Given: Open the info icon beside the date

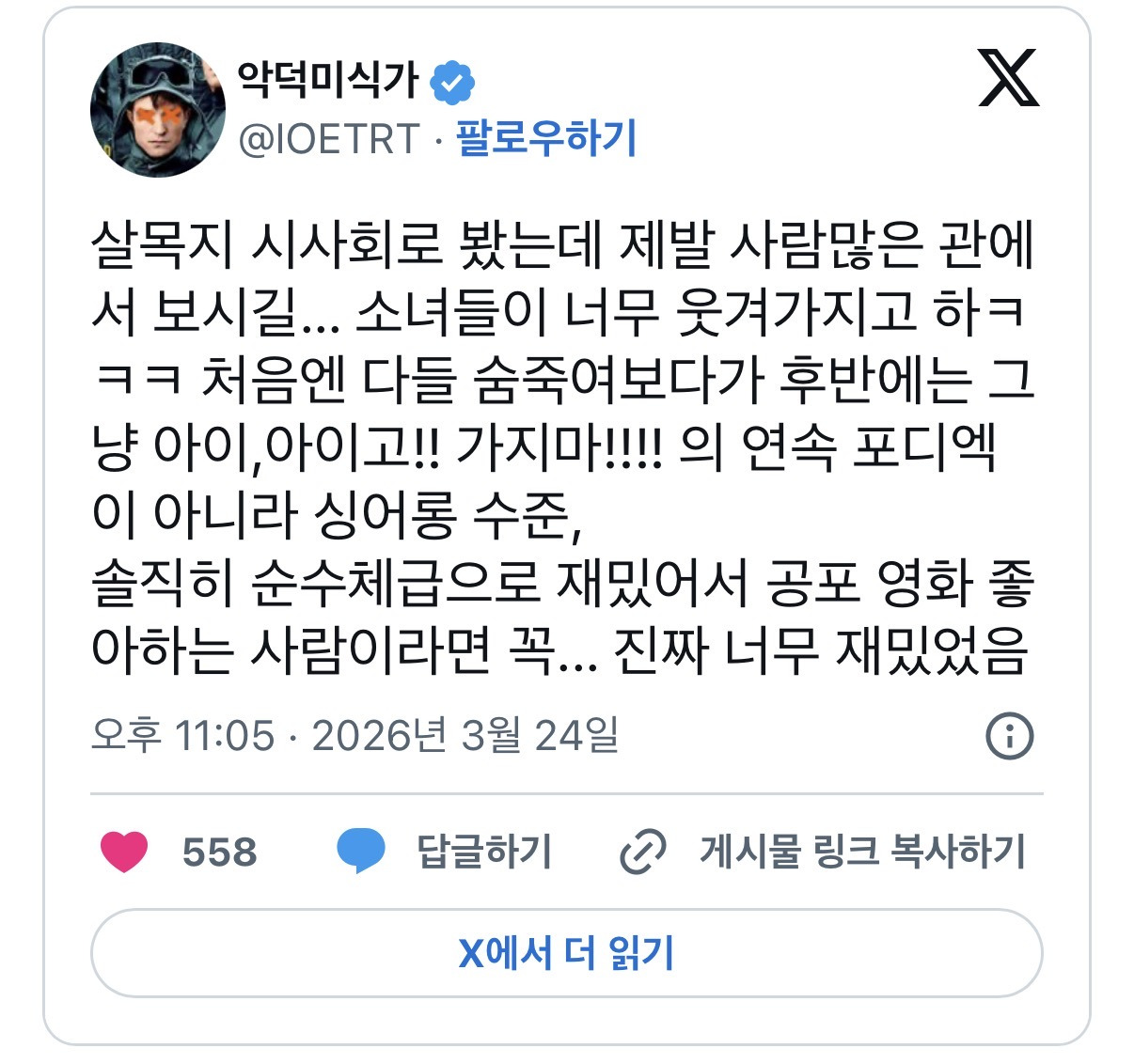Looking at the screenshot, I should (1010, 735).
